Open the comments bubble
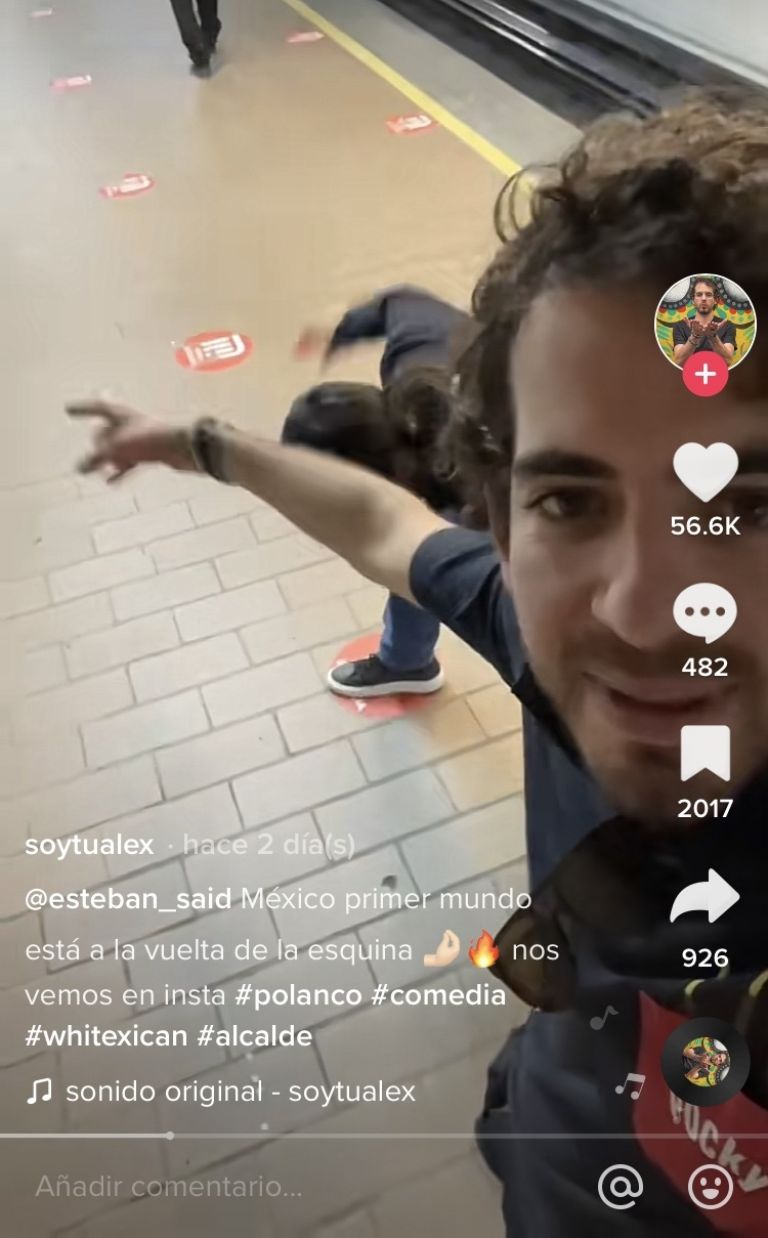 click(705, 613)
